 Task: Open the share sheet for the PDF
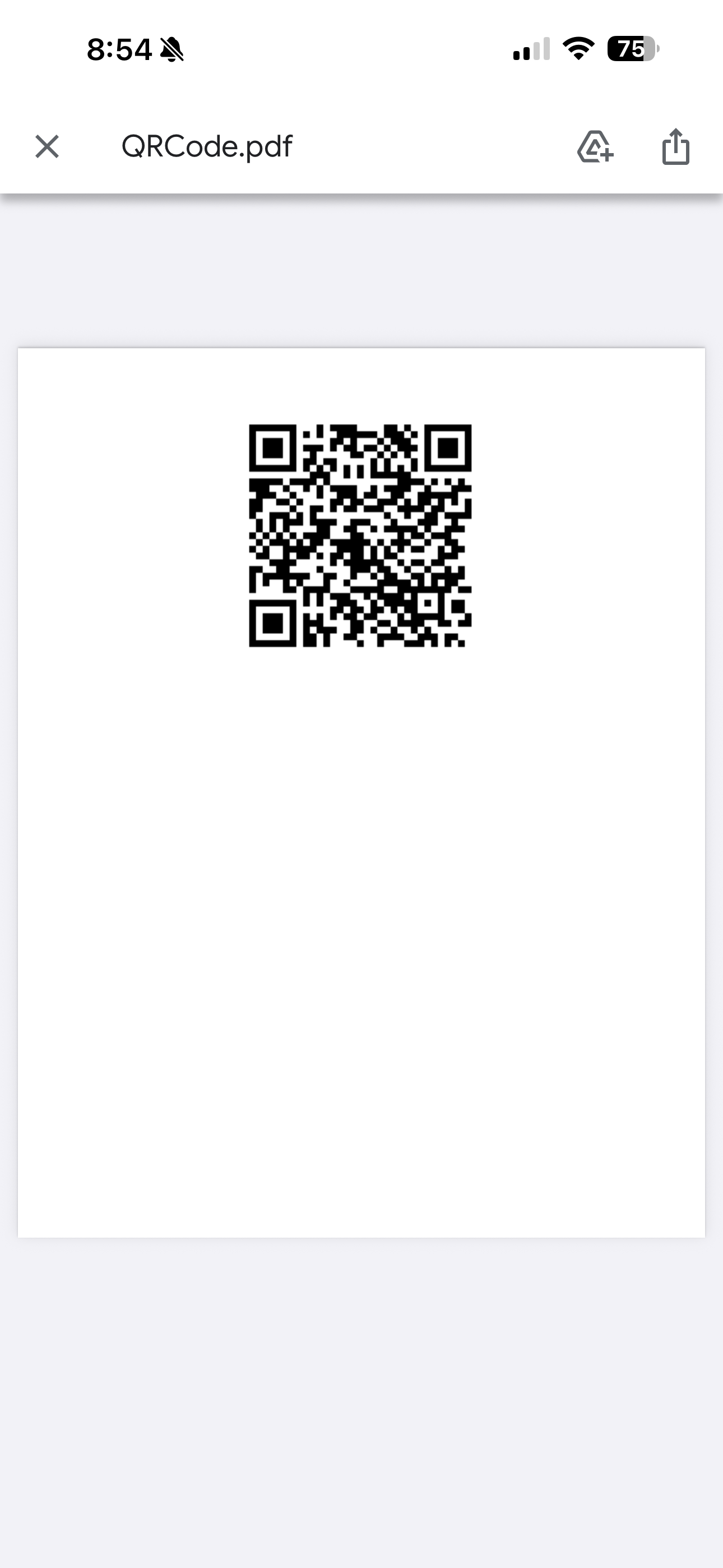[675, 147]
